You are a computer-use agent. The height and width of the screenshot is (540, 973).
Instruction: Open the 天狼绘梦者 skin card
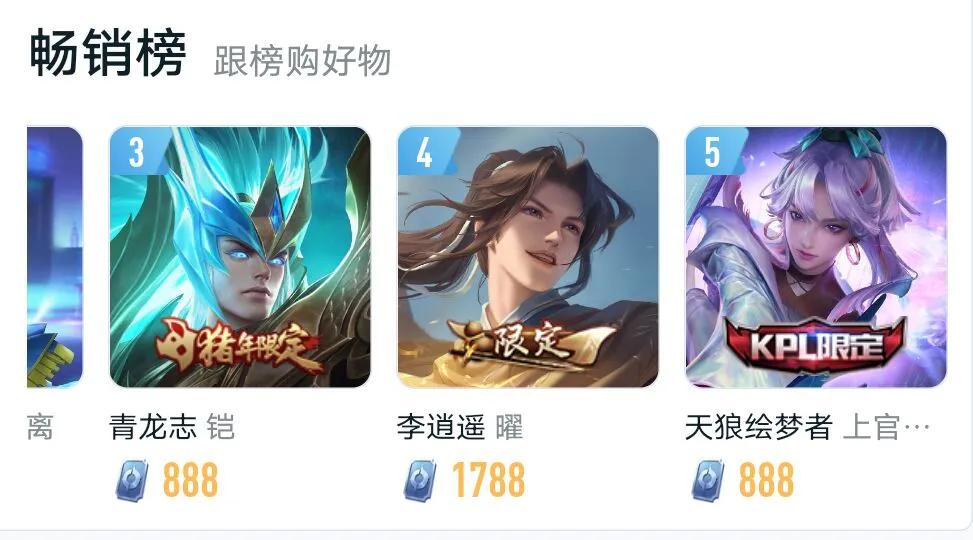coord(815,257)
